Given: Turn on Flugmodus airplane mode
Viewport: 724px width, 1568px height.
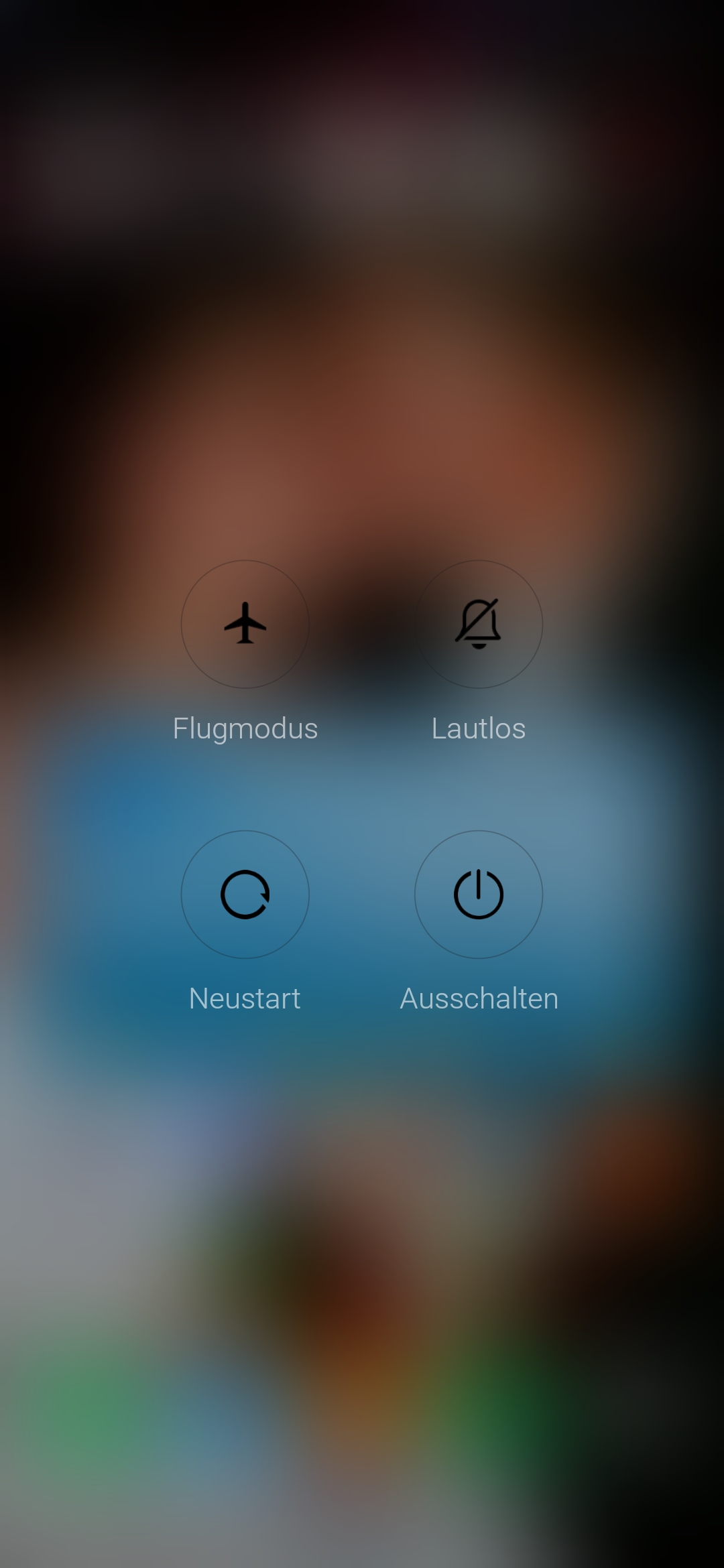Looking at the screenshot, I should 245,624.
